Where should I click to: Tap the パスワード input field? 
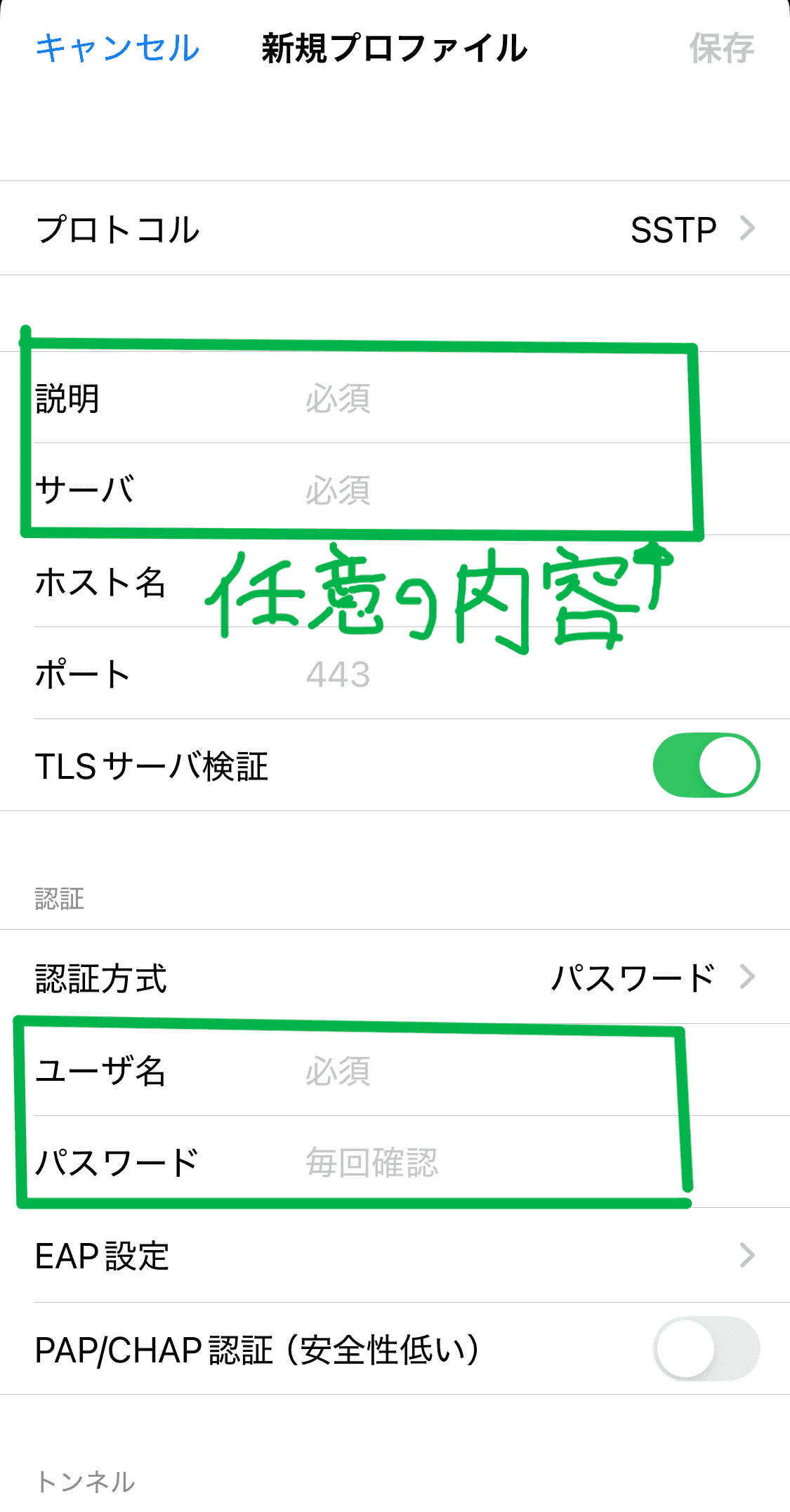pyautogui.click(x=492, y=1162)
